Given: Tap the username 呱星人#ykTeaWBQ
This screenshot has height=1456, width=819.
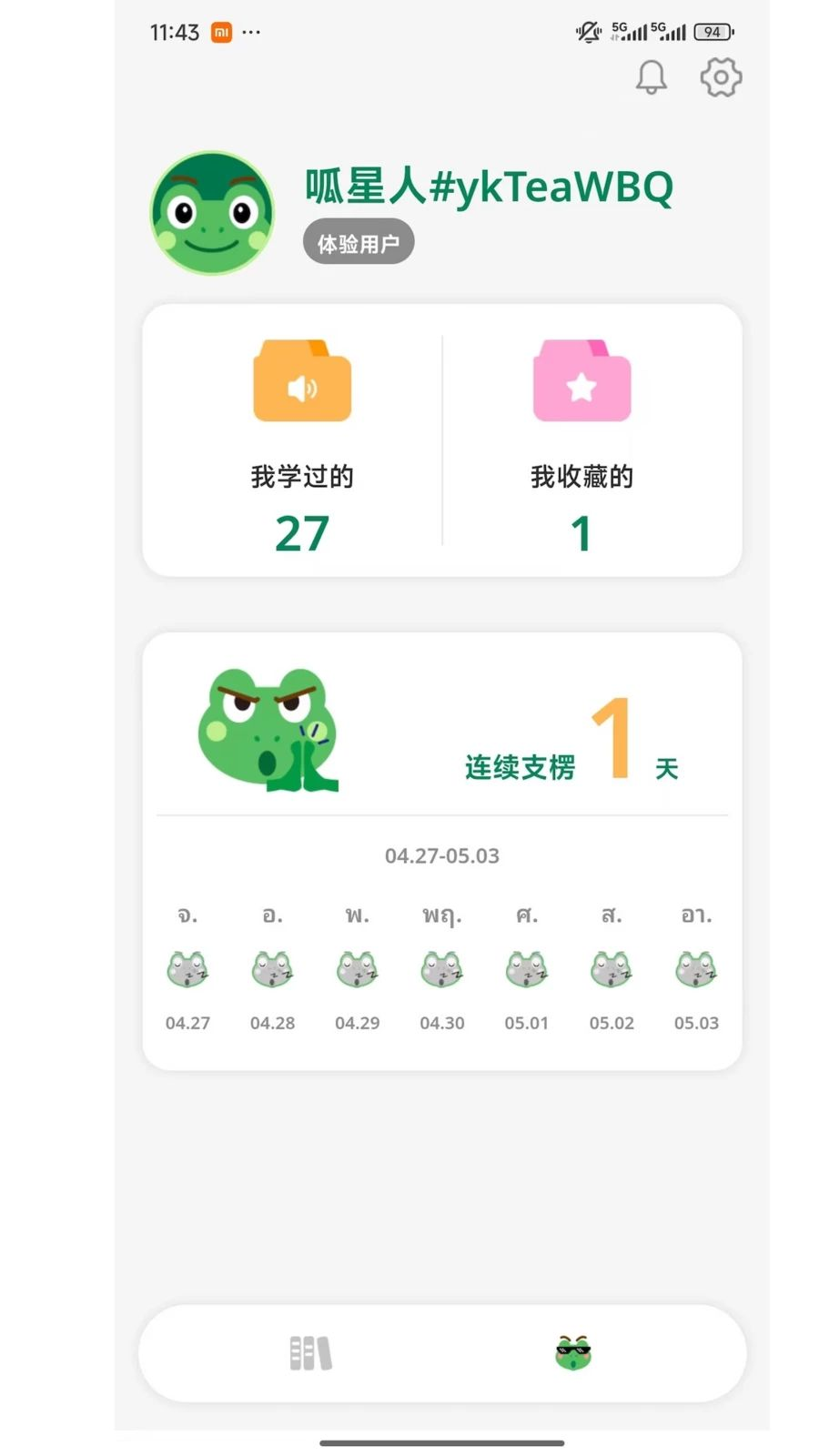Looking at the screenshot, I should point(489,187).
